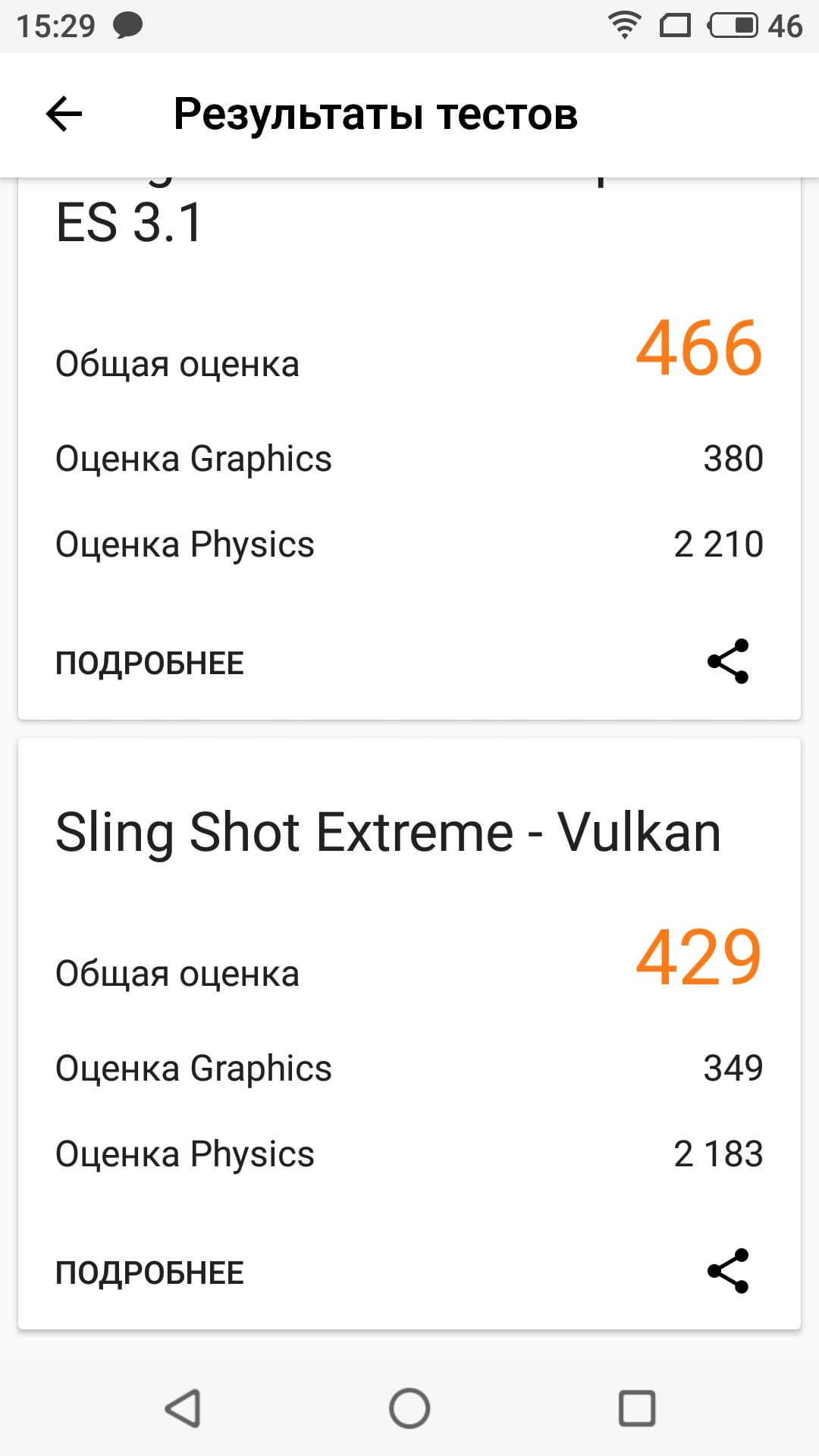The image size is (819, 1456).
Task: Open ПОДРОБНЕЕ for Sling Shot Extreme - Vulkan
Action: pos(149,1273)
